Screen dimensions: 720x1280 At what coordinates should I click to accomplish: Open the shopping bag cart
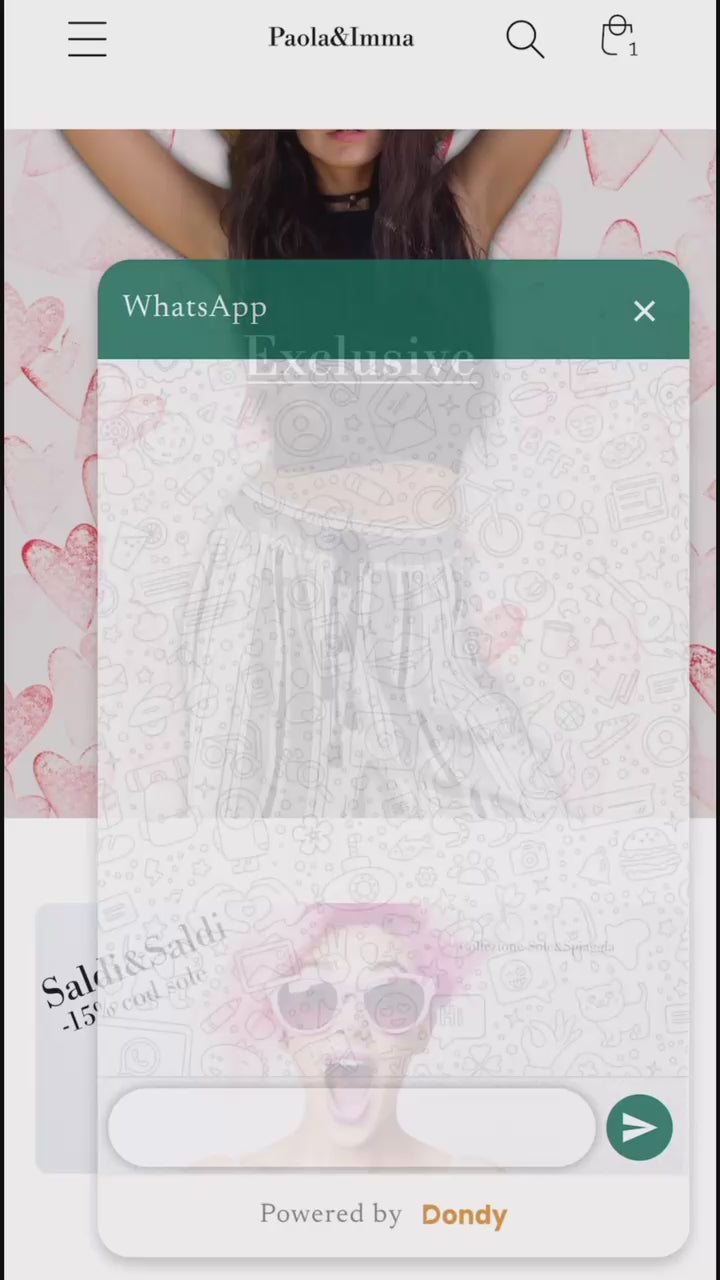coord(619,38)
